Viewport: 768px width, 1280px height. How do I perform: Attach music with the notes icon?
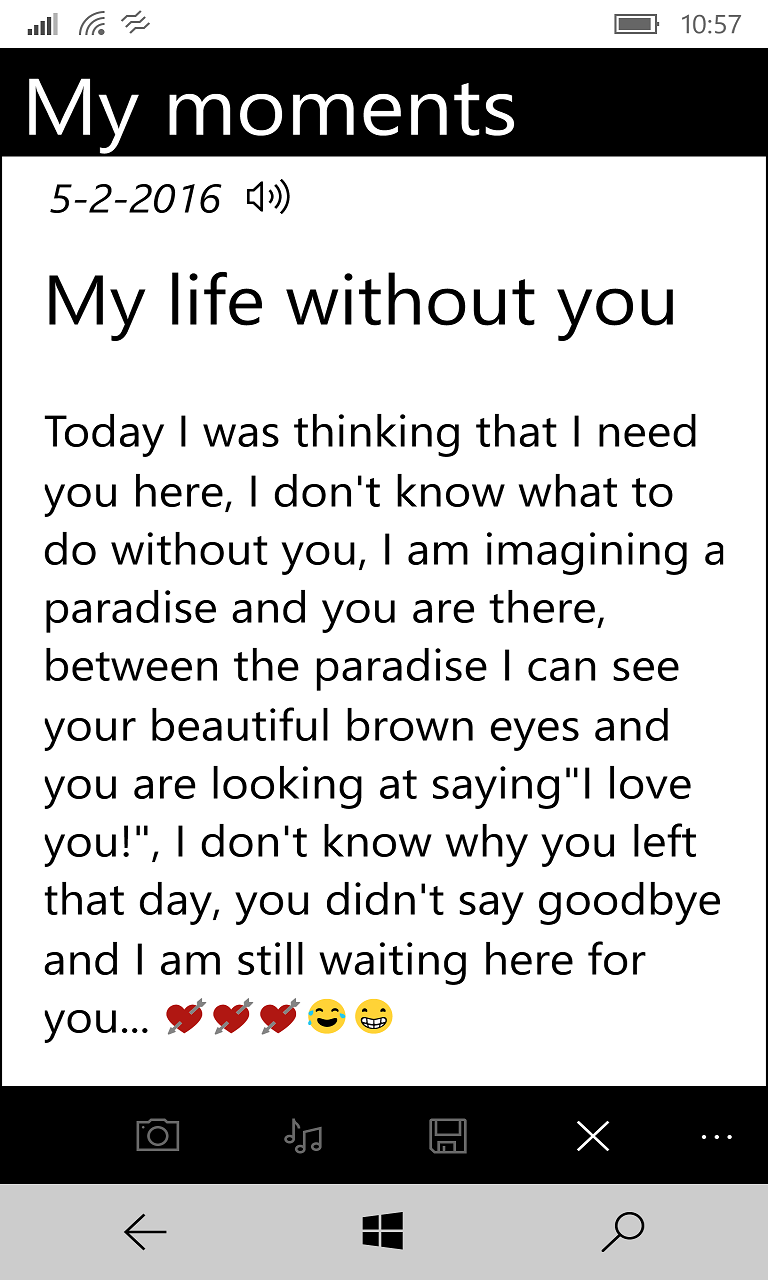click(303, 1136)
